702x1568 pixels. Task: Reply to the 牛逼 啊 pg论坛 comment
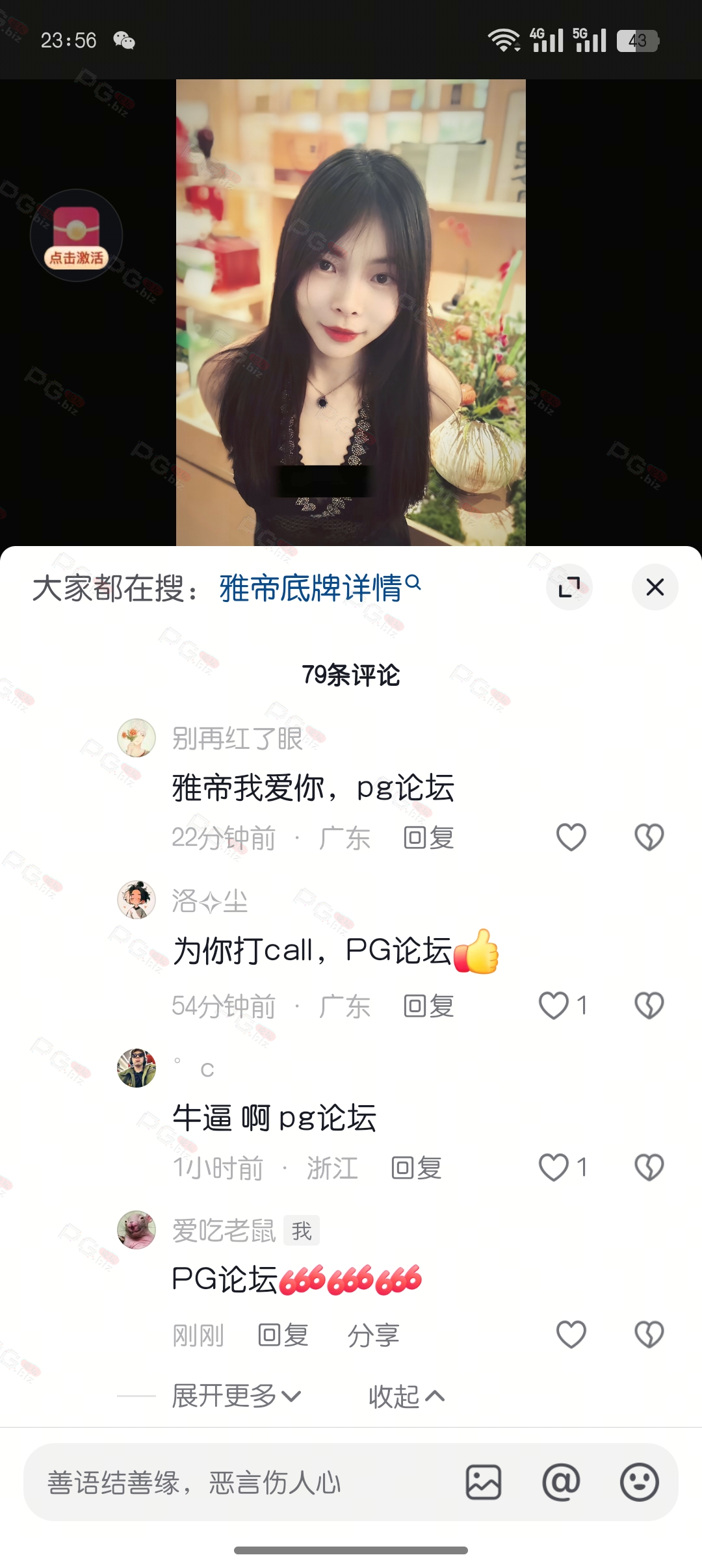pyautogui.click(x=416, y=1168)
